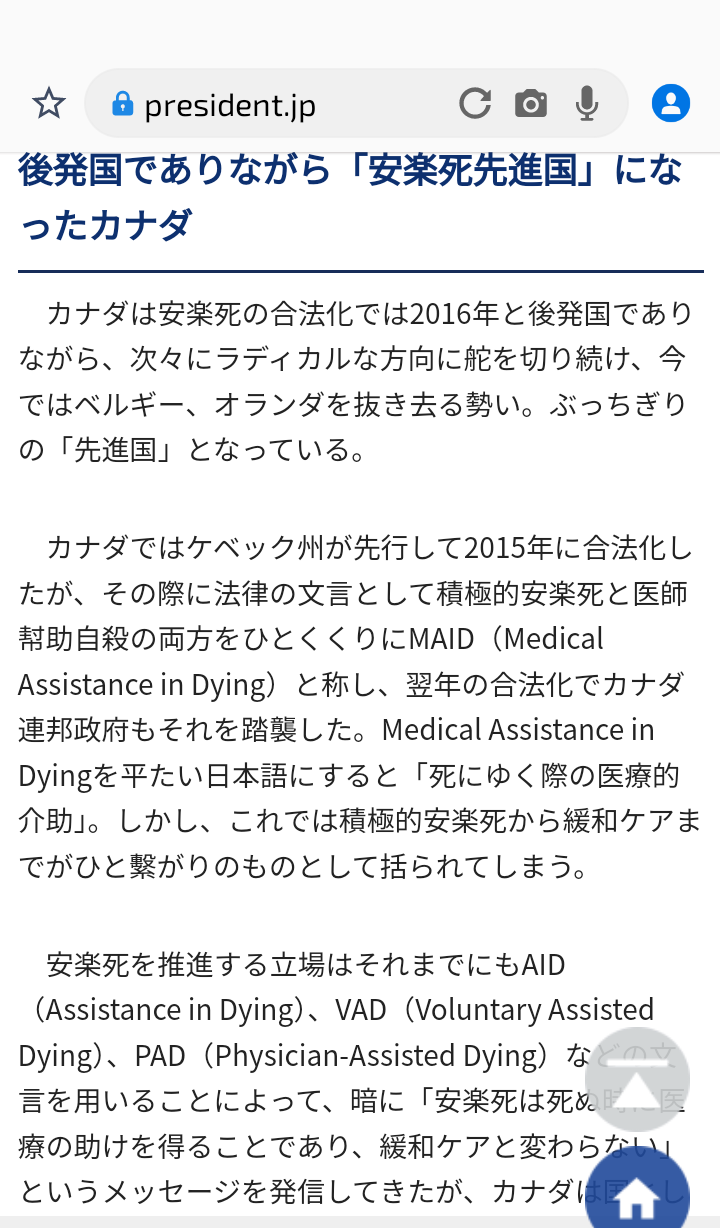
Task: Open the user profile icon
Action: point(671,103)
